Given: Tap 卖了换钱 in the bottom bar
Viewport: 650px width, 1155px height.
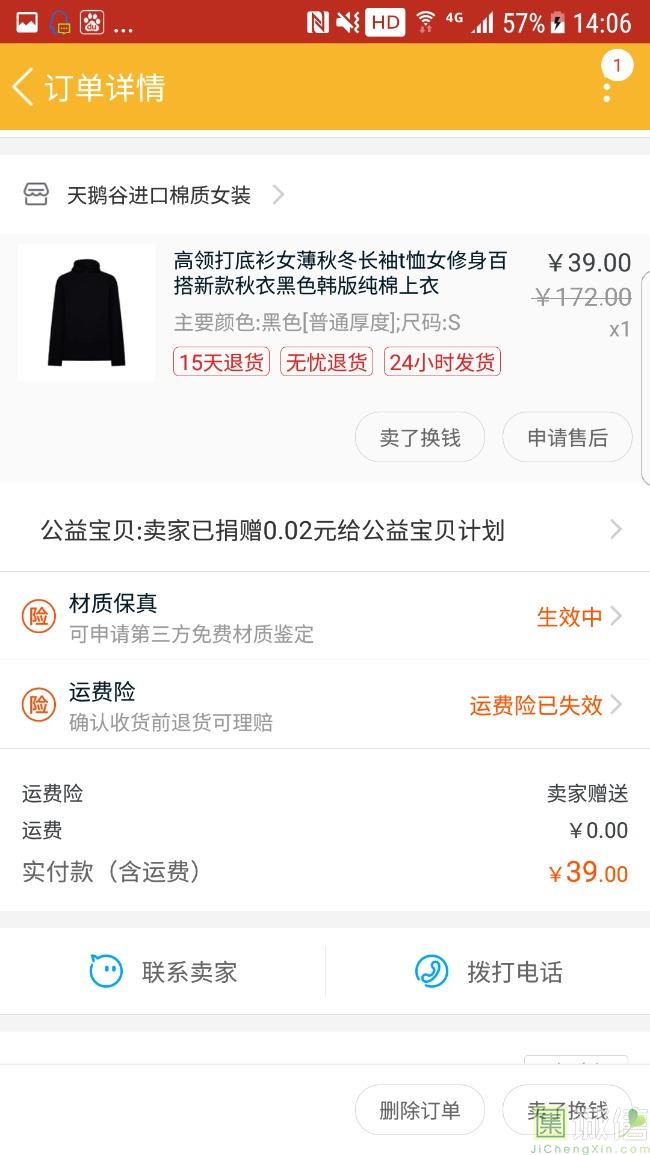Looking at the screenshot, I should (x=567, y=1110).
